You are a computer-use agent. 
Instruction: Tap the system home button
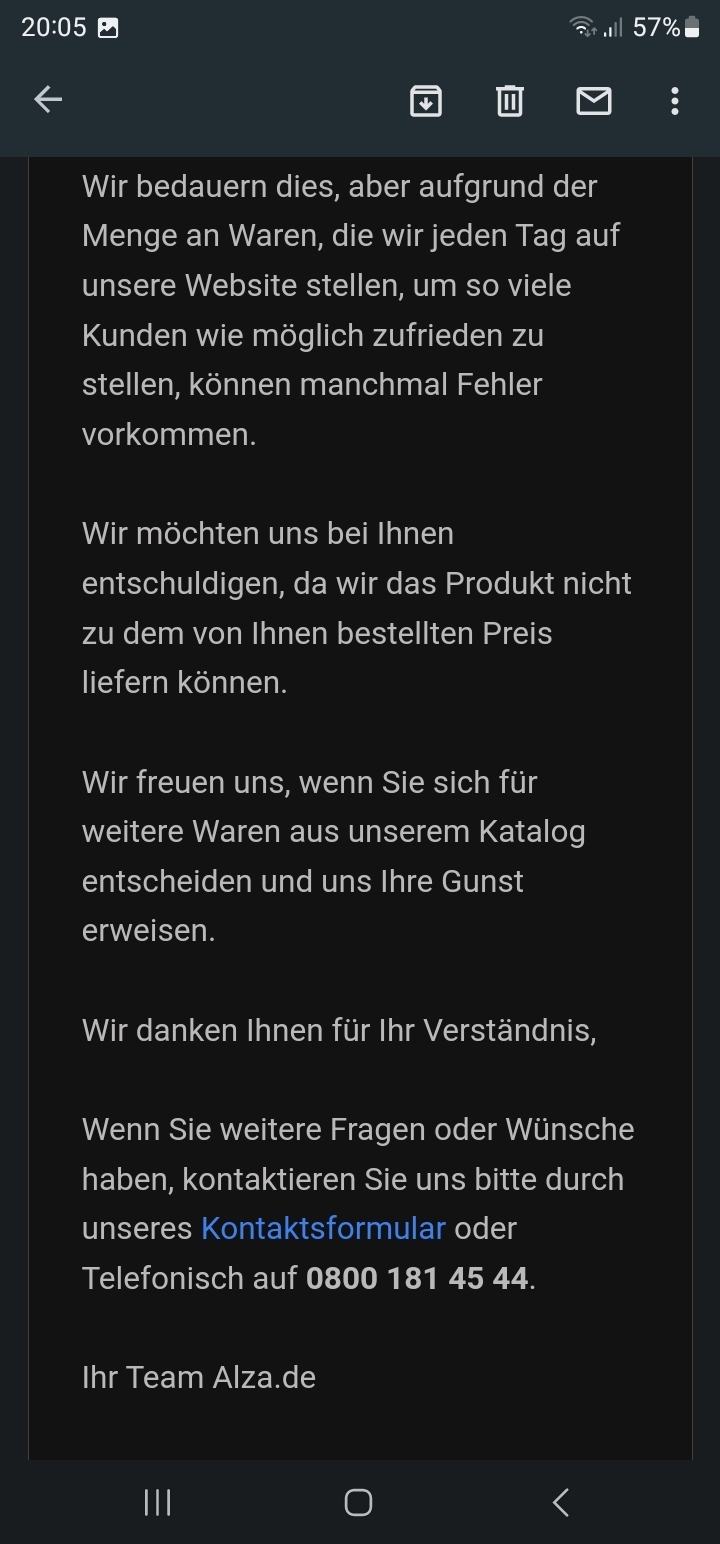(358, 1502)
